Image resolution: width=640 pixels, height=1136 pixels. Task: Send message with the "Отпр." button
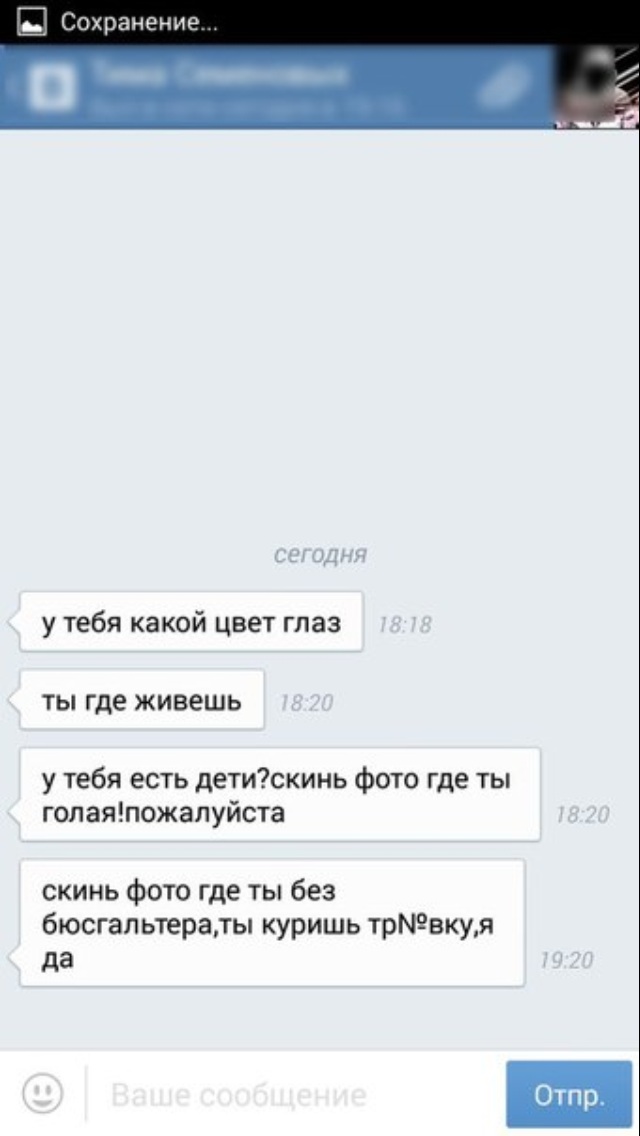point(569,1094)
